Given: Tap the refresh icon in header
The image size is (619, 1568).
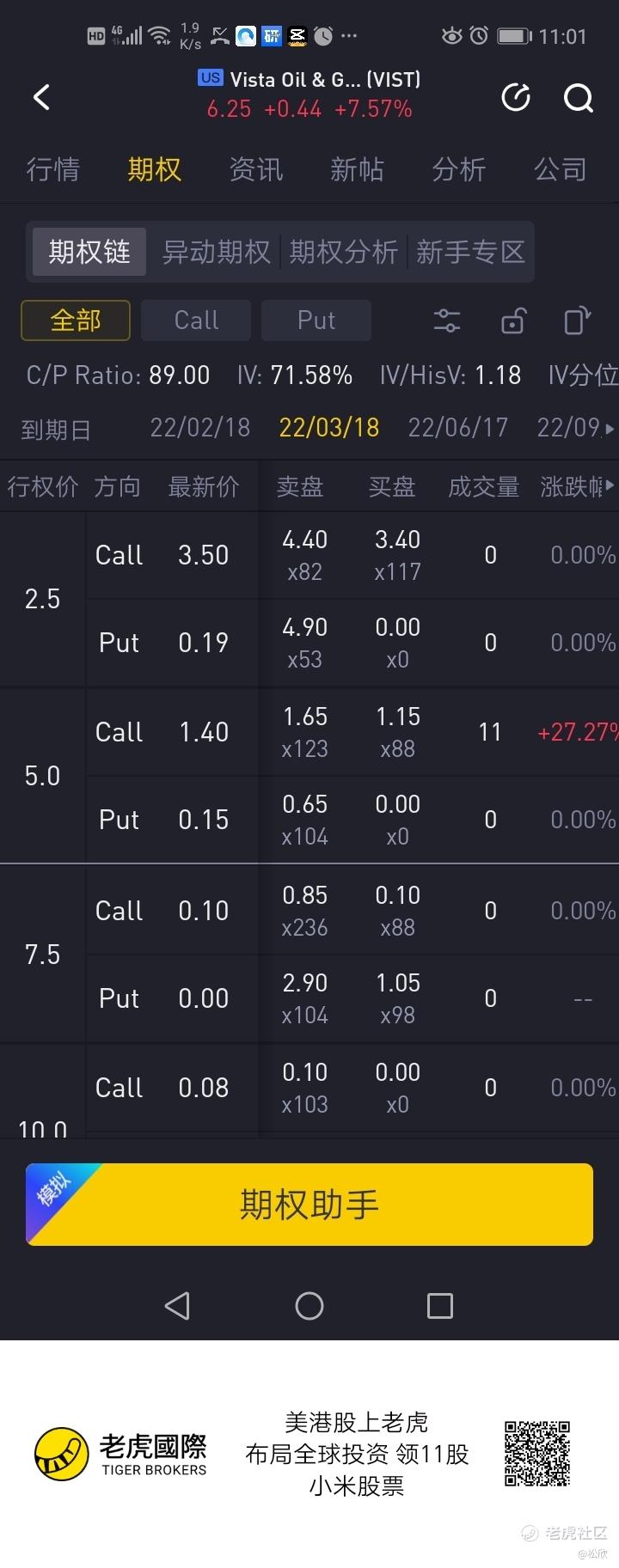Looking at the screenshot, I should click(516, 98).
